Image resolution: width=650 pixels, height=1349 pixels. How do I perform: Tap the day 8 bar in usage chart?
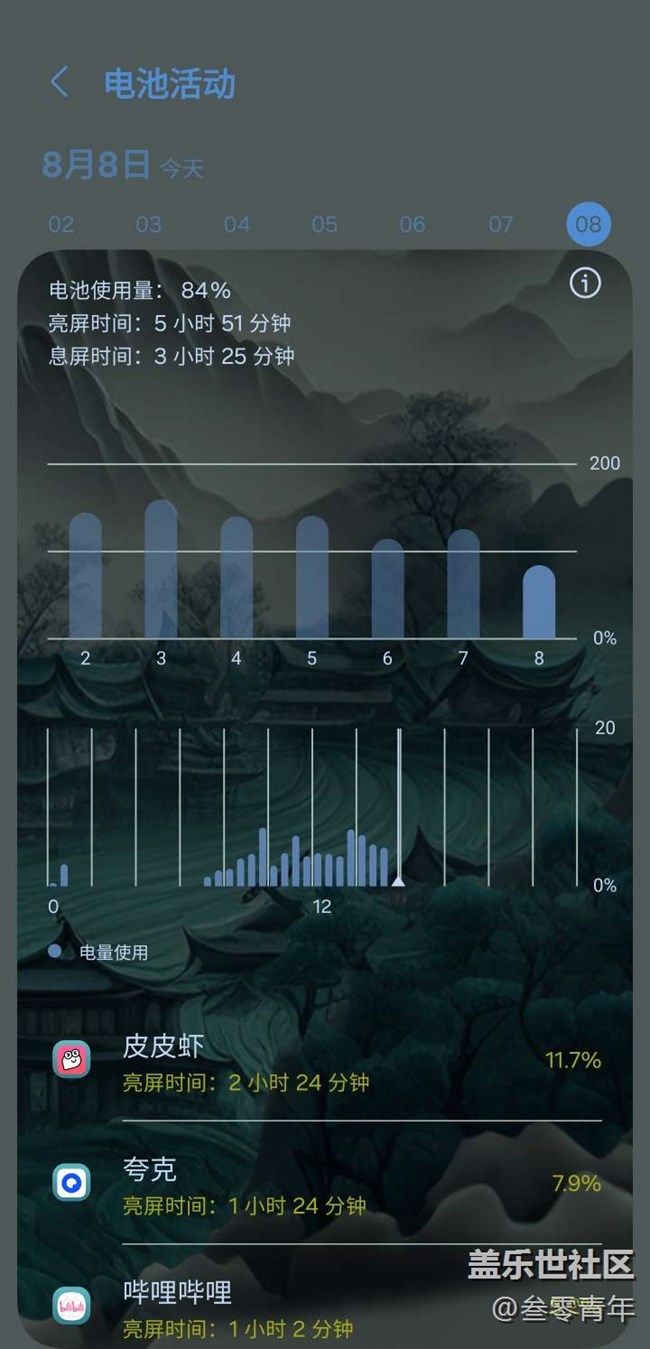coord(539,603)
